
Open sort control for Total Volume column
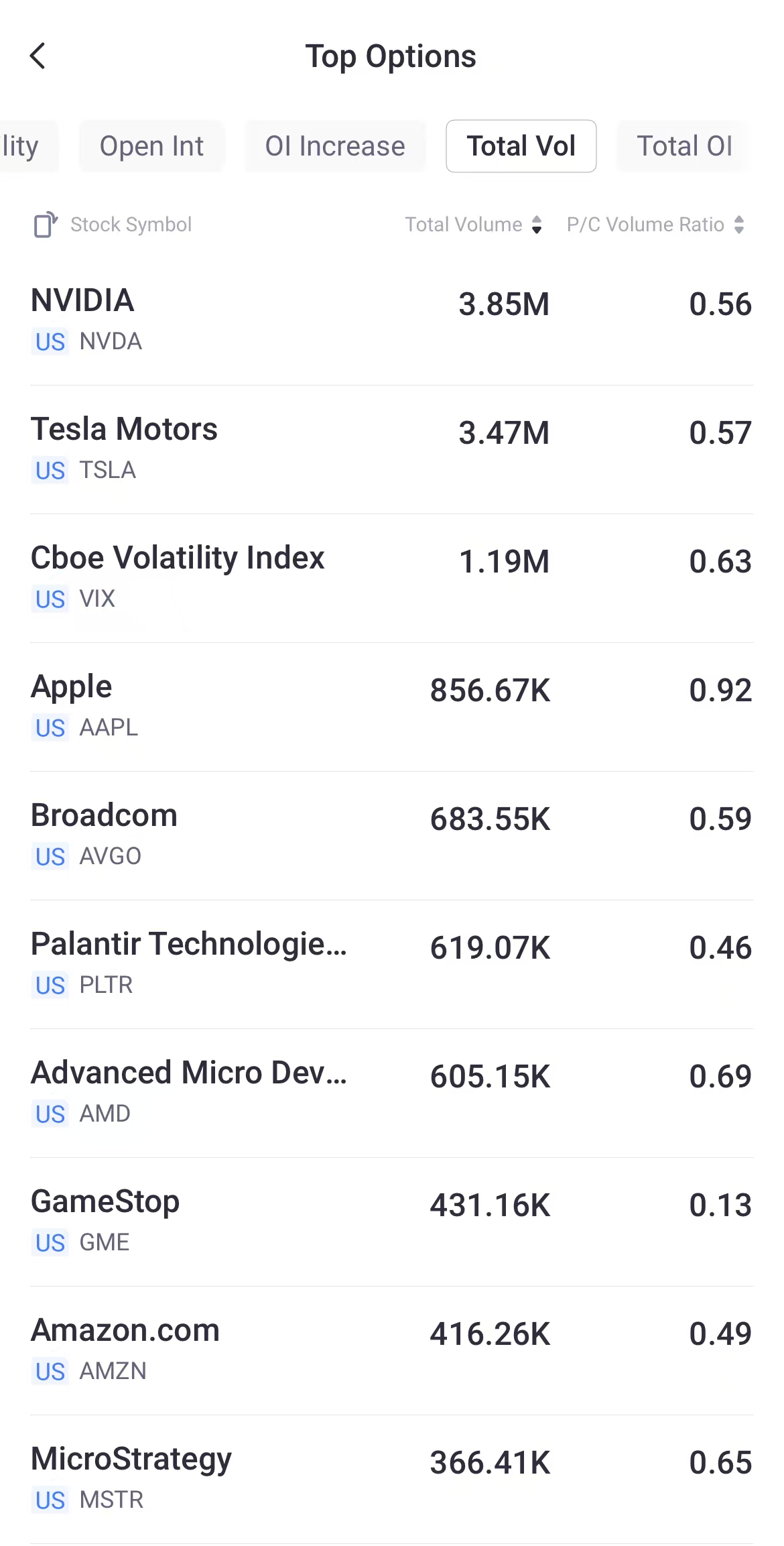point(537,225)
